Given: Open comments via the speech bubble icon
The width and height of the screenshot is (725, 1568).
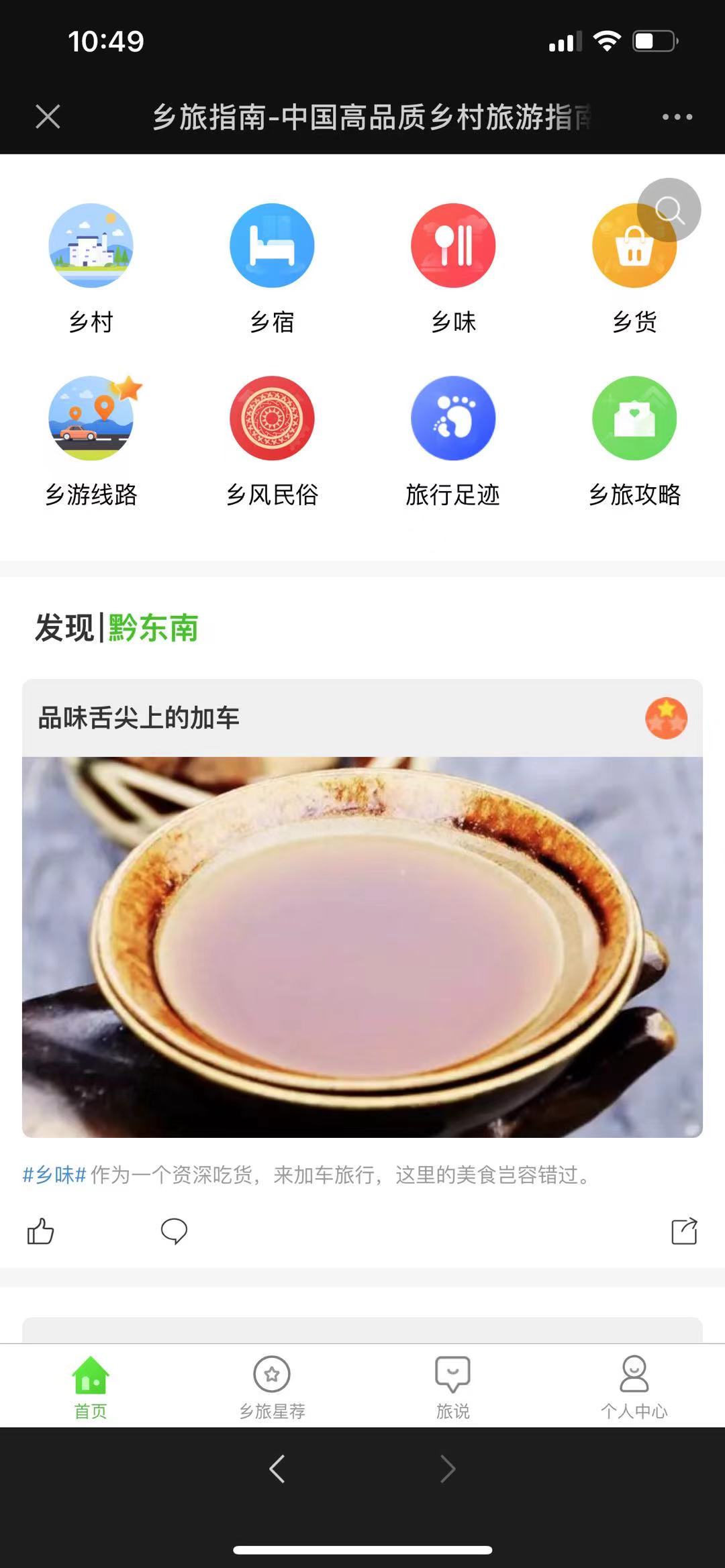Looking at the screenshot, I should pyautogui.click(x=174, y=1232).
